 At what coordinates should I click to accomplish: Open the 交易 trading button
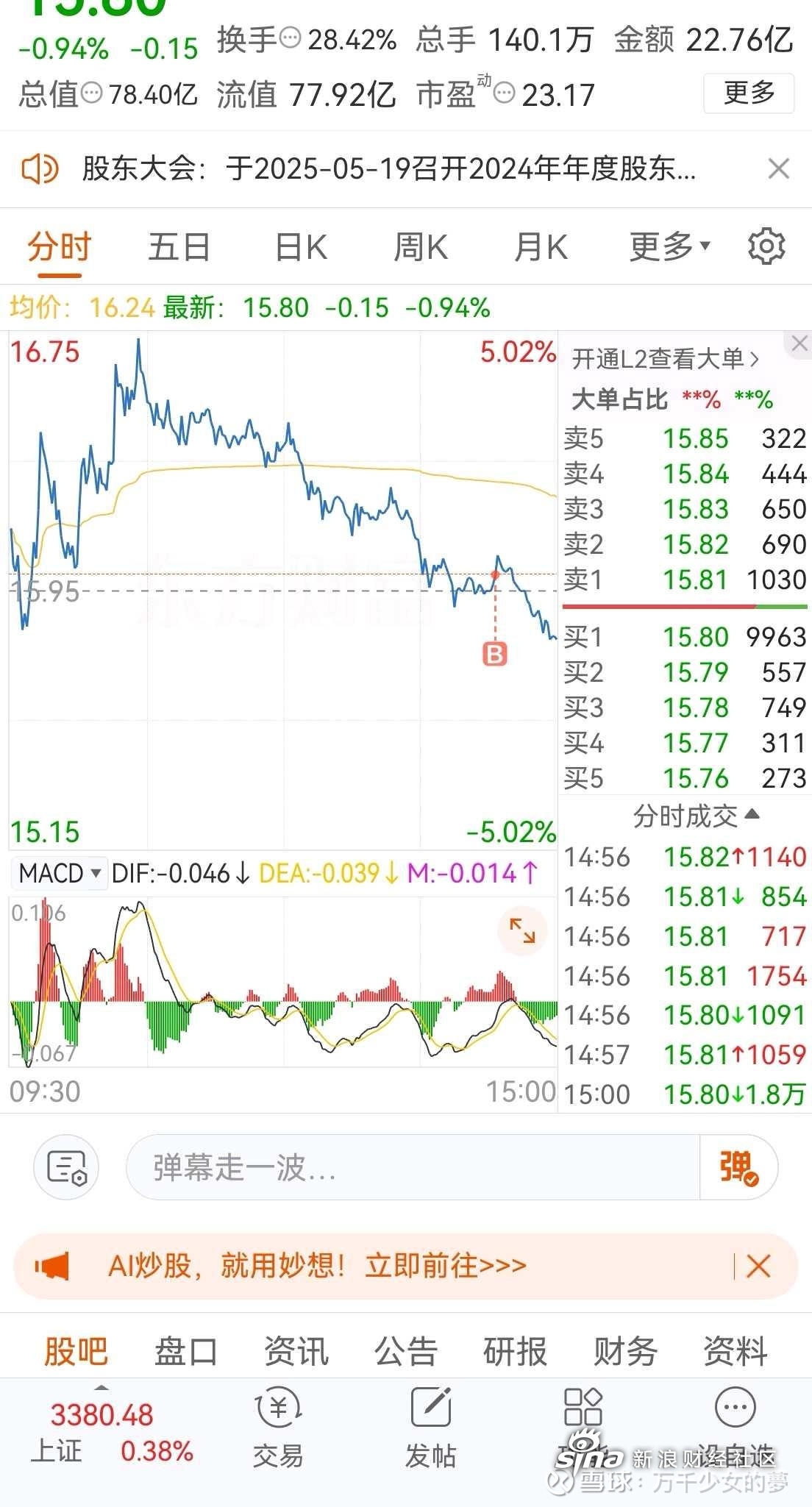pos(278,1428)
